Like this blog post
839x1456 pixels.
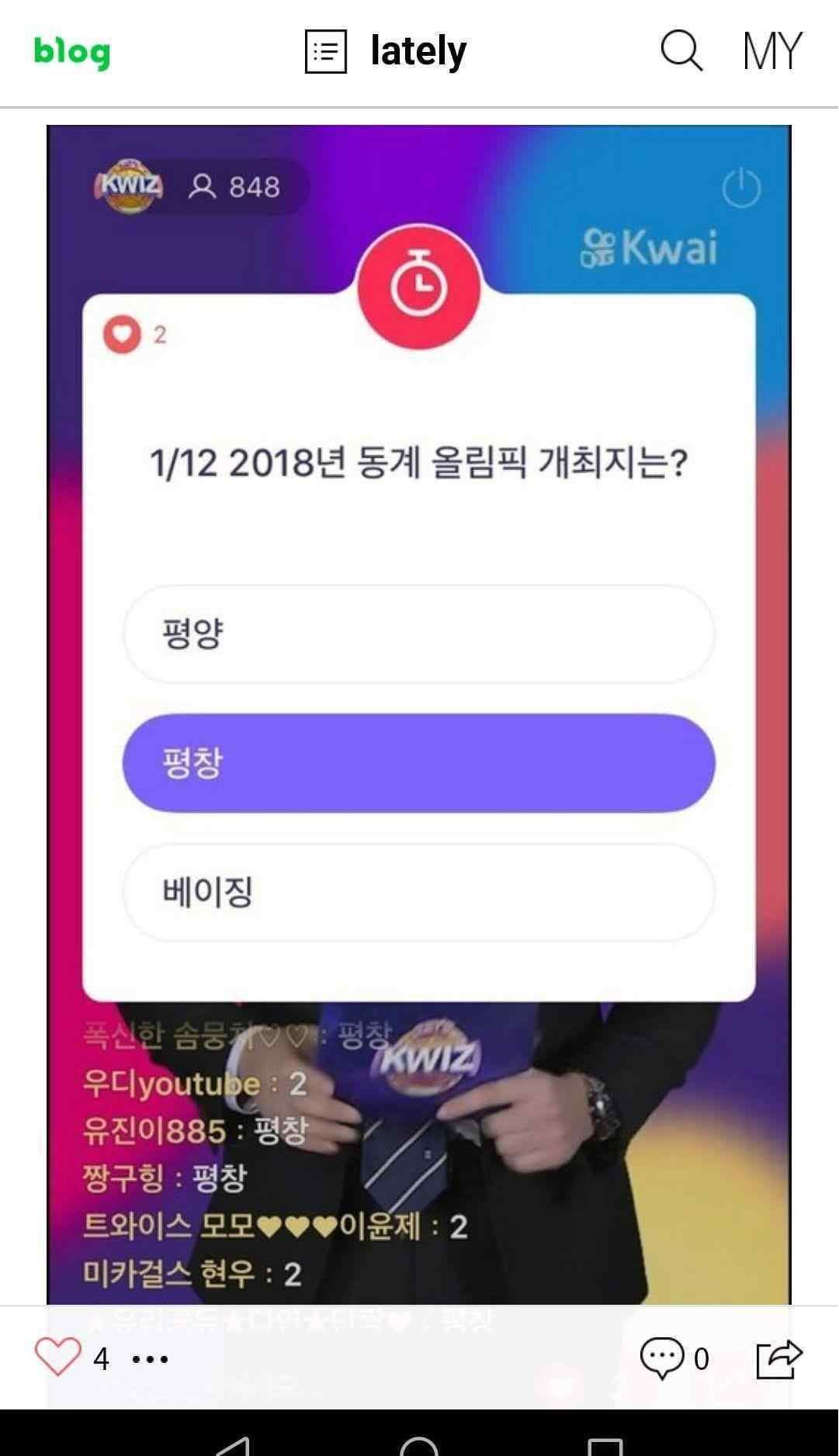click(x=57, y=1357)
